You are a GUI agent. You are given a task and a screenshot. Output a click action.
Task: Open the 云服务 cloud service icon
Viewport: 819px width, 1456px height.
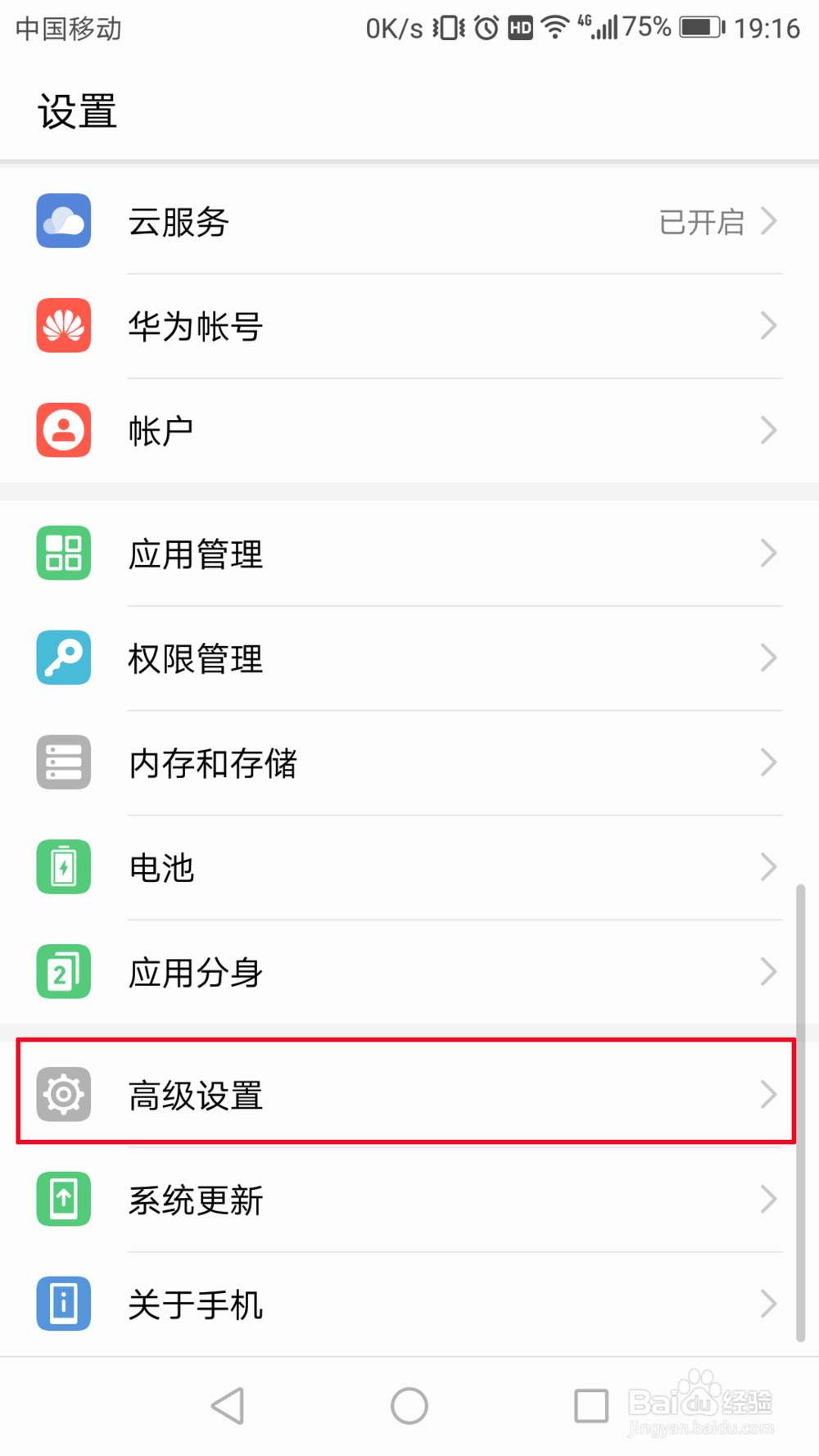coord(63,221)
